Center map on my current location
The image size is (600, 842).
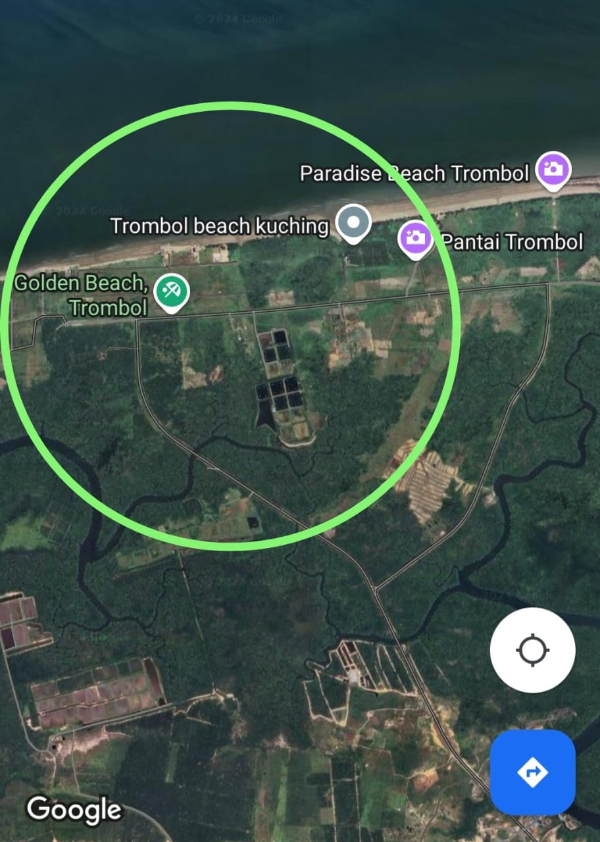[532, 651]
